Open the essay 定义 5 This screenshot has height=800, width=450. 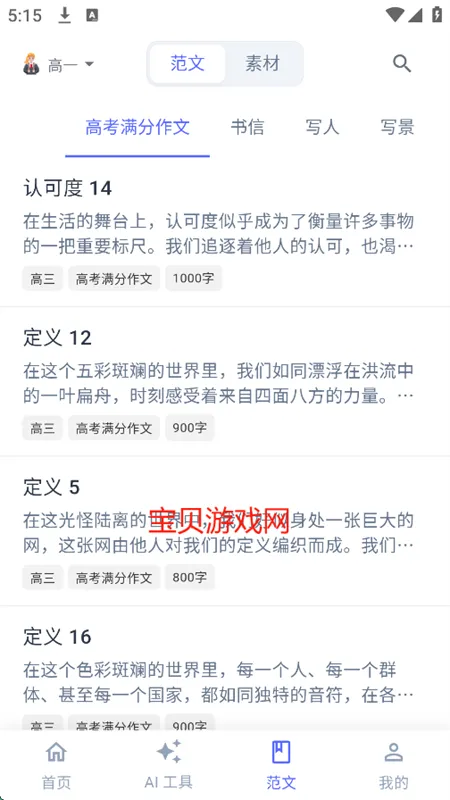[225, 531]
